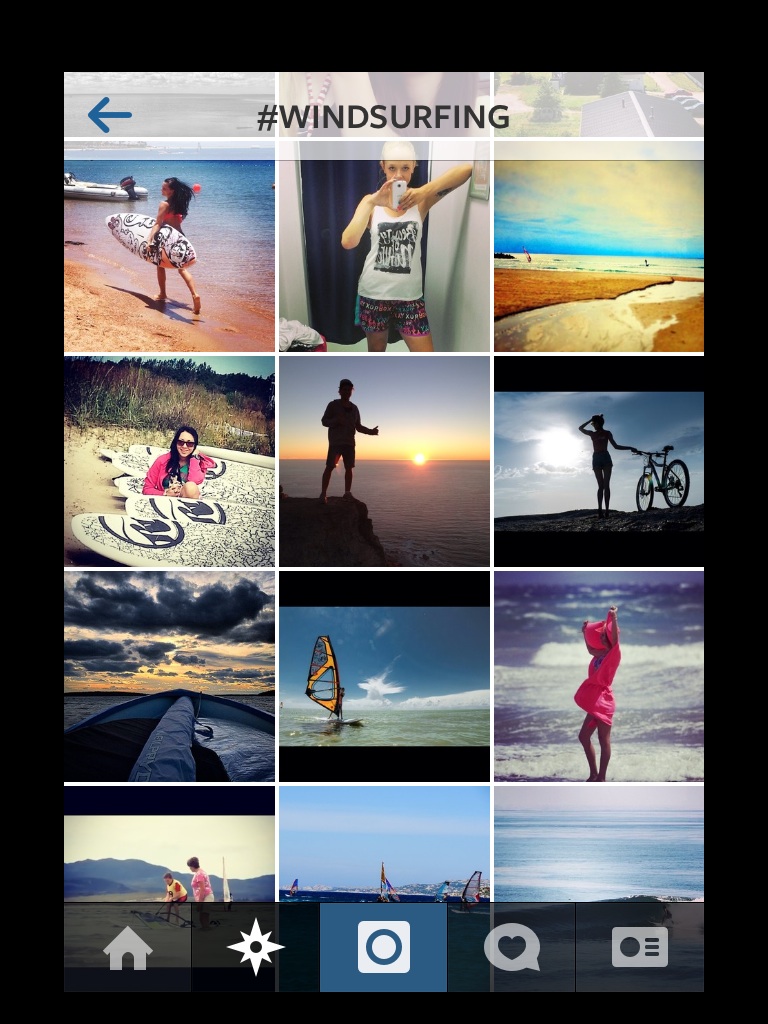Switch to the activity heart tab
This screenshot has height=1024, width=768.
tap(512, 947)
